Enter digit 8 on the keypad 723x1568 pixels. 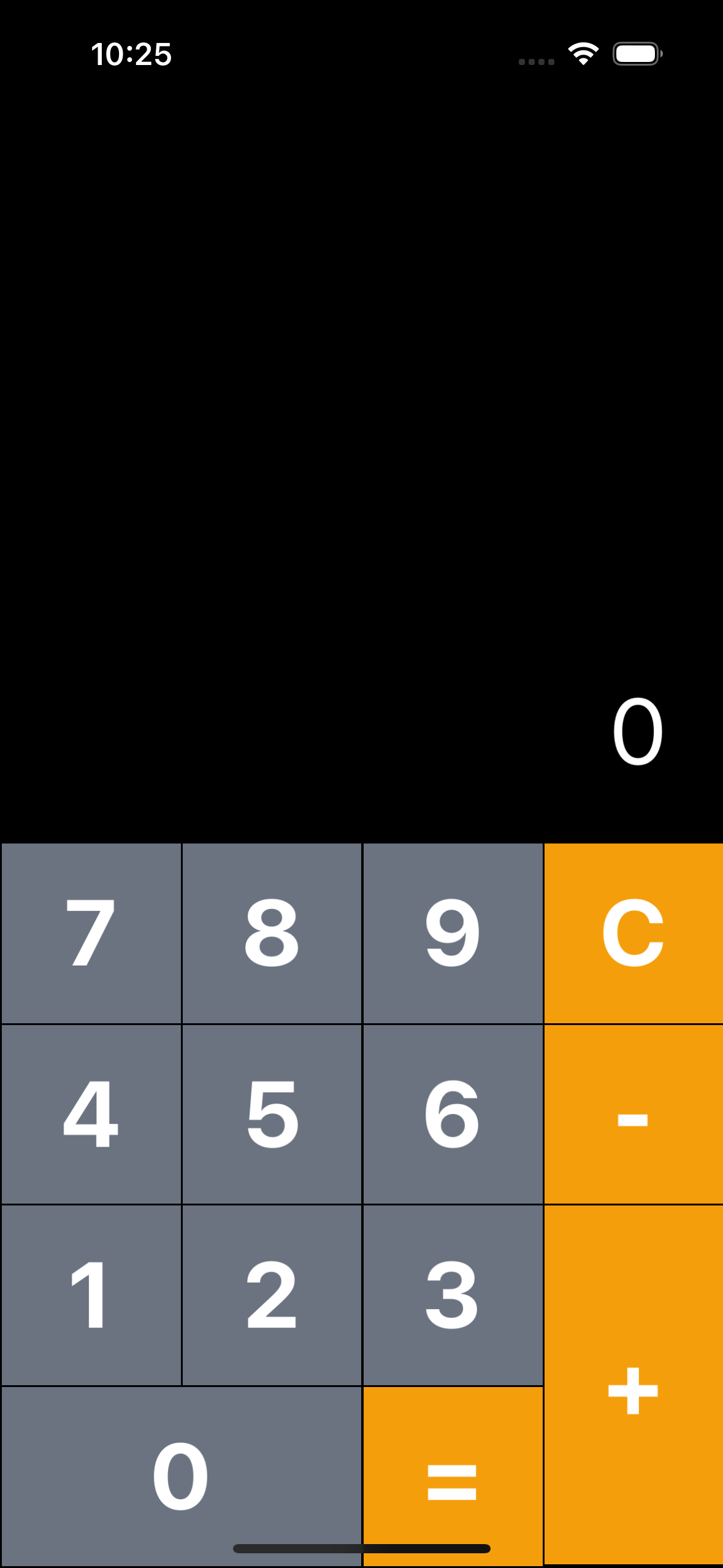pos(272,932)
